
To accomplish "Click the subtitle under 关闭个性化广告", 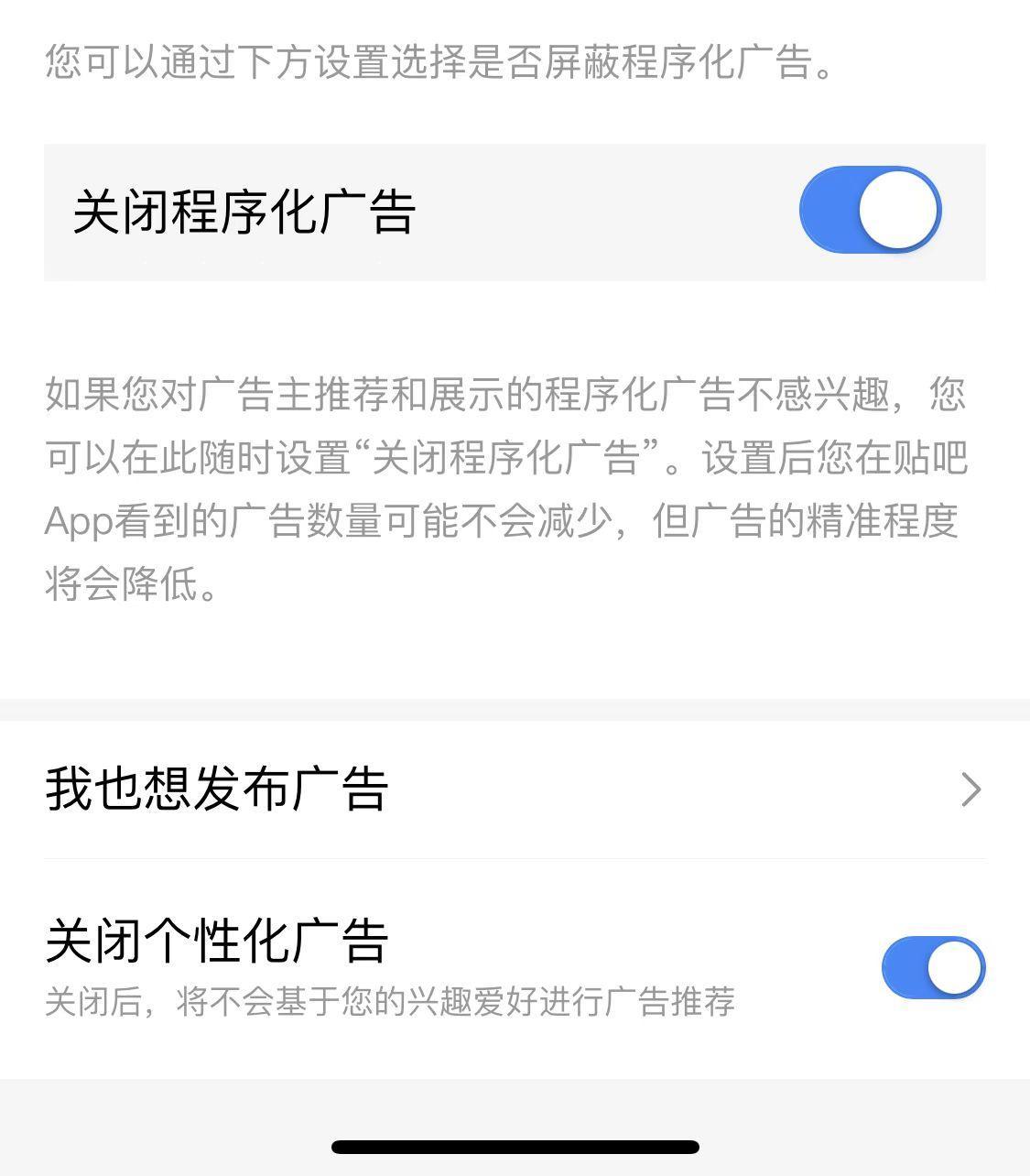I will [x=394, y=1003].
